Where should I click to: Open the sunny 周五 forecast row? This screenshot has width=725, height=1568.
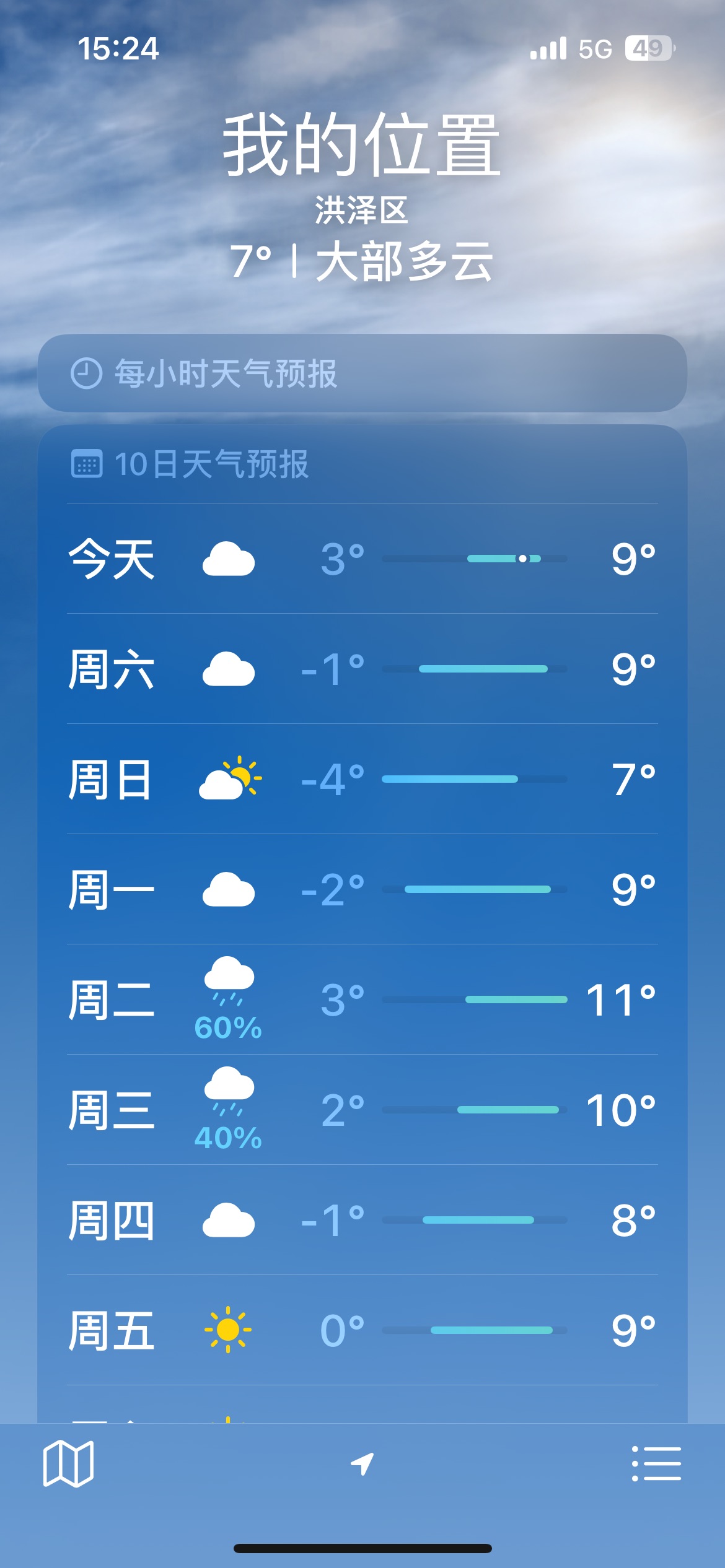[362, 1330]
